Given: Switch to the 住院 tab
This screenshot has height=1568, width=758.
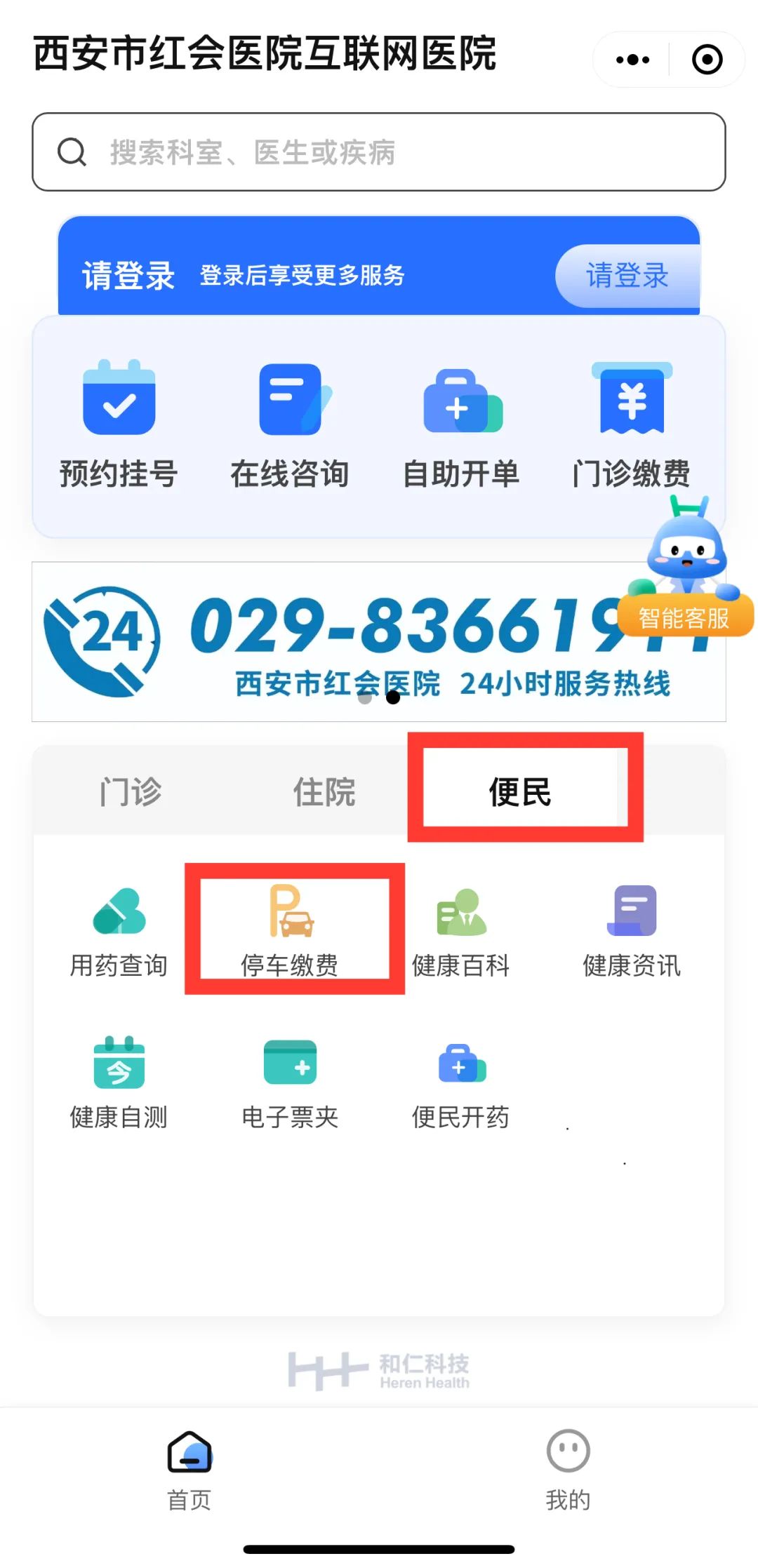Looking at the screenshot, I should (x=324, y=791).
